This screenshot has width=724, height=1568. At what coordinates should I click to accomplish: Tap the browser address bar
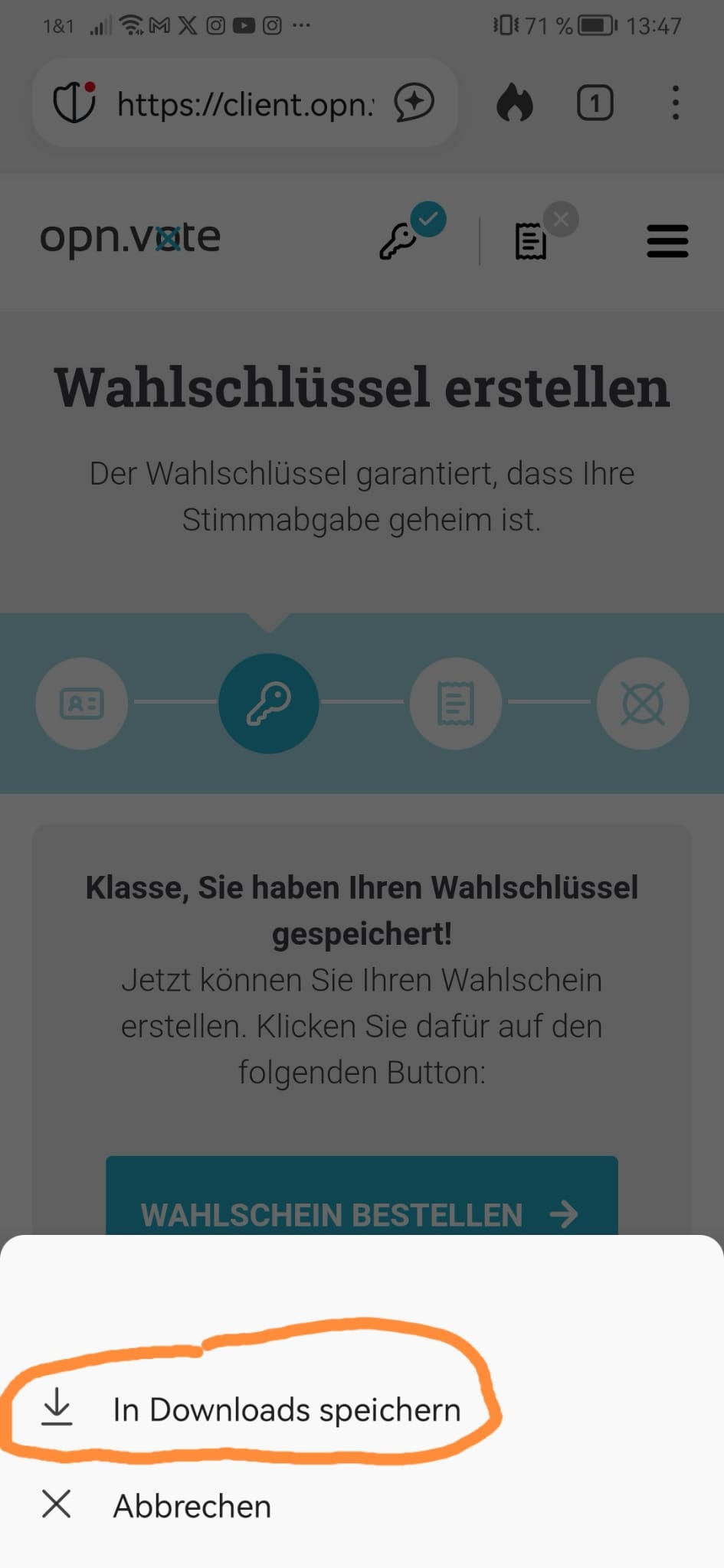click(x=245, y=103)
